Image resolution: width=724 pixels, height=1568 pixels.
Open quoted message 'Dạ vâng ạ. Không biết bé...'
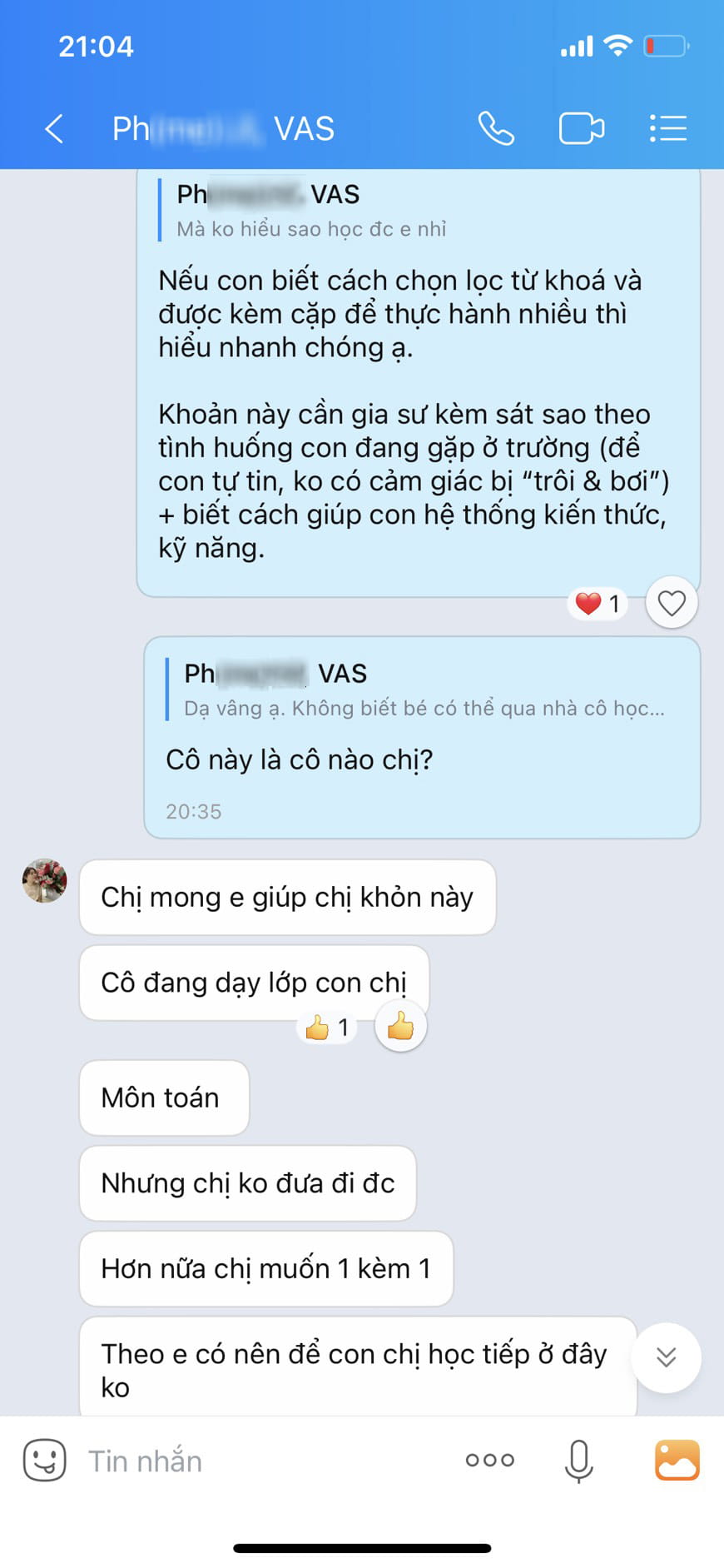point(423,691)
